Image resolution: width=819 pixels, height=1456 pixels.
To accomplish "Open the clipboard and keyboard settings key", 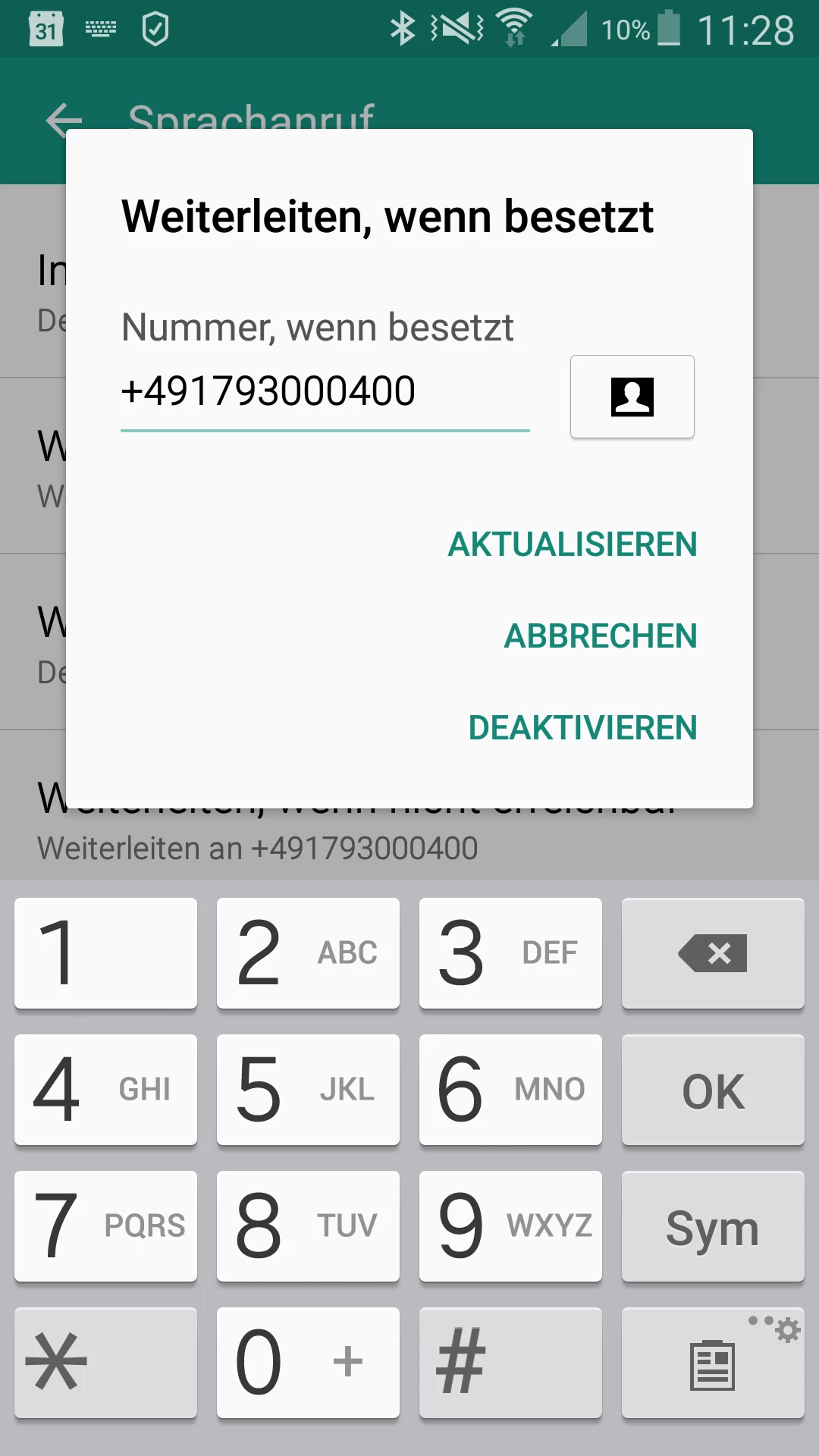I will point(713,1363).
